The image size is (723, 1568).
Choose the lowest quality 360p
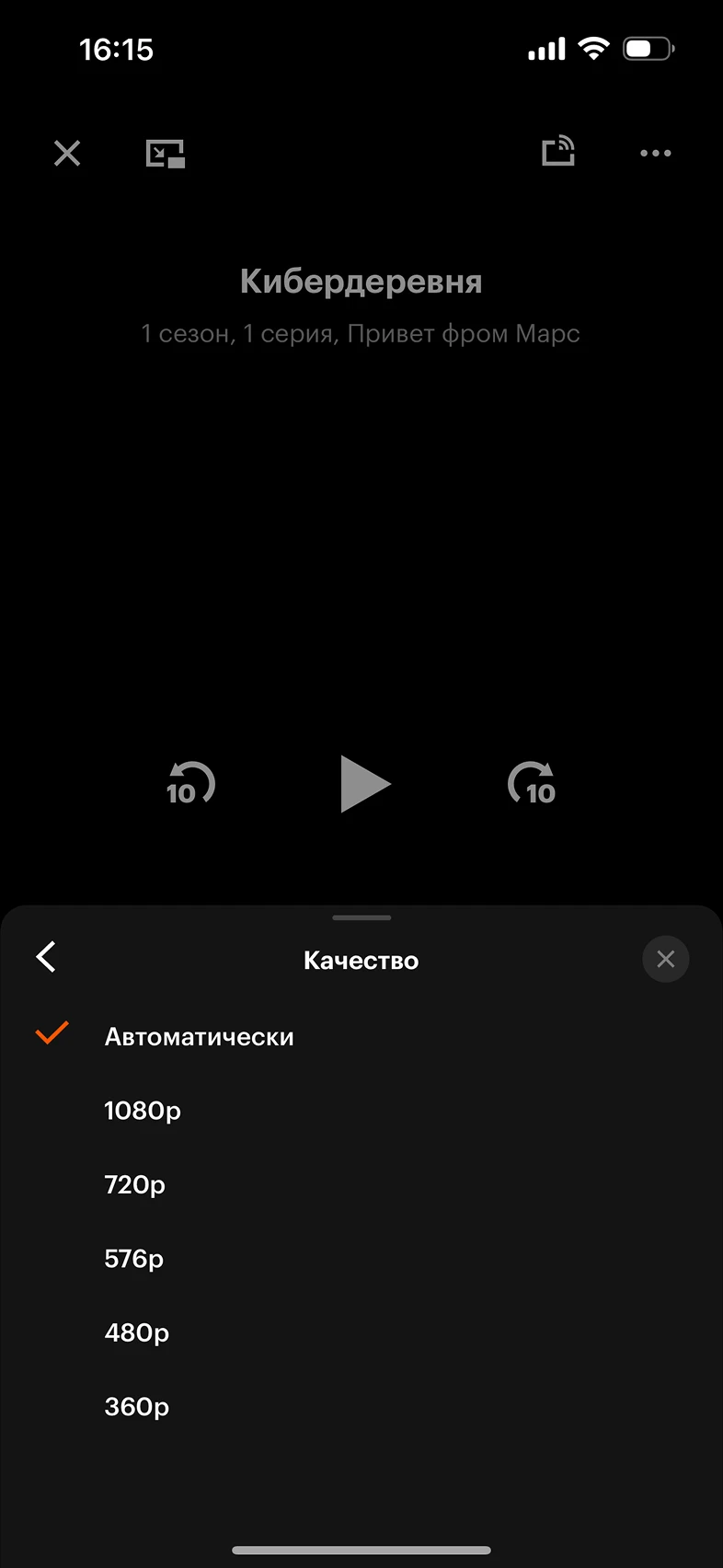[136, 1406]
